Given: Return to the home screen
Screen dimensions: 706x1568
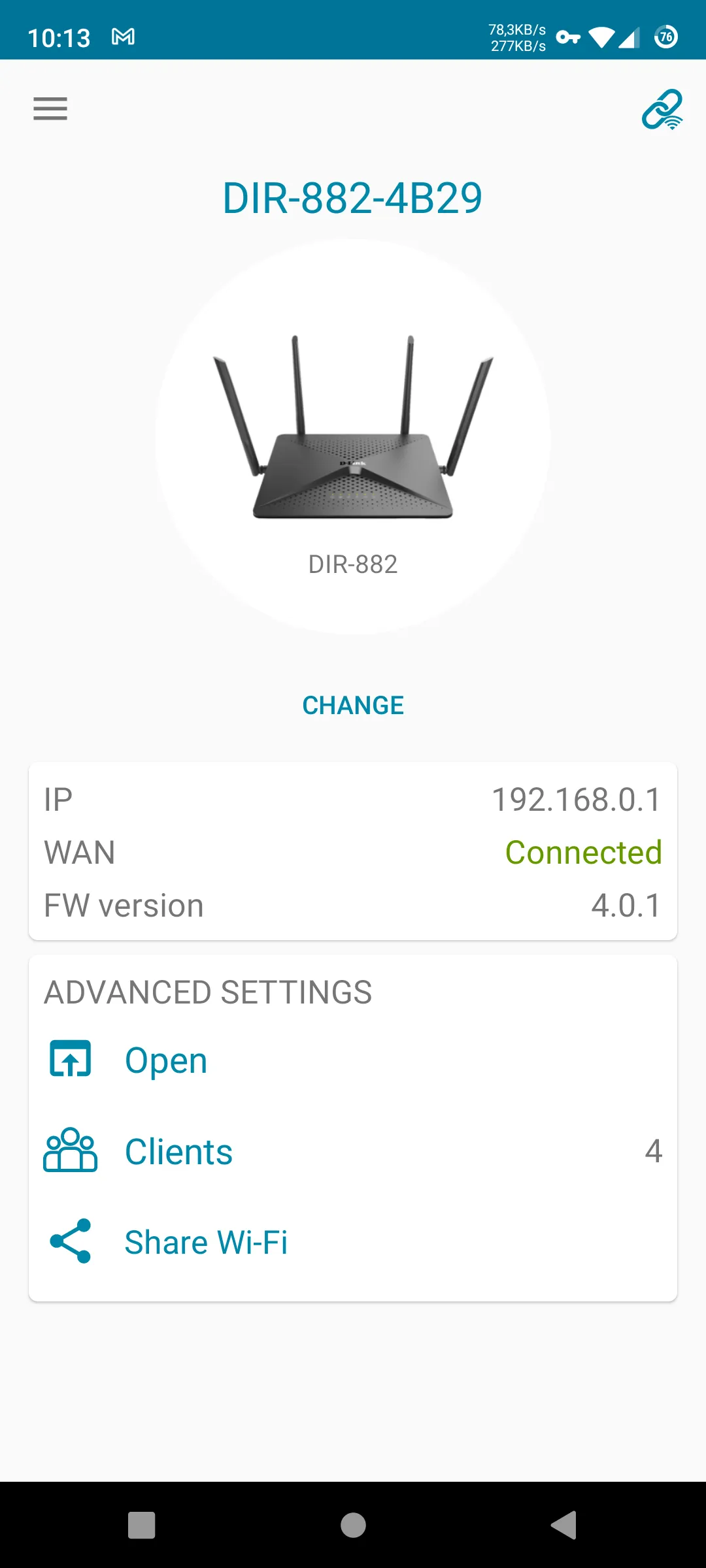Looking at the screenshot, I should click(x=353, y=1526).
